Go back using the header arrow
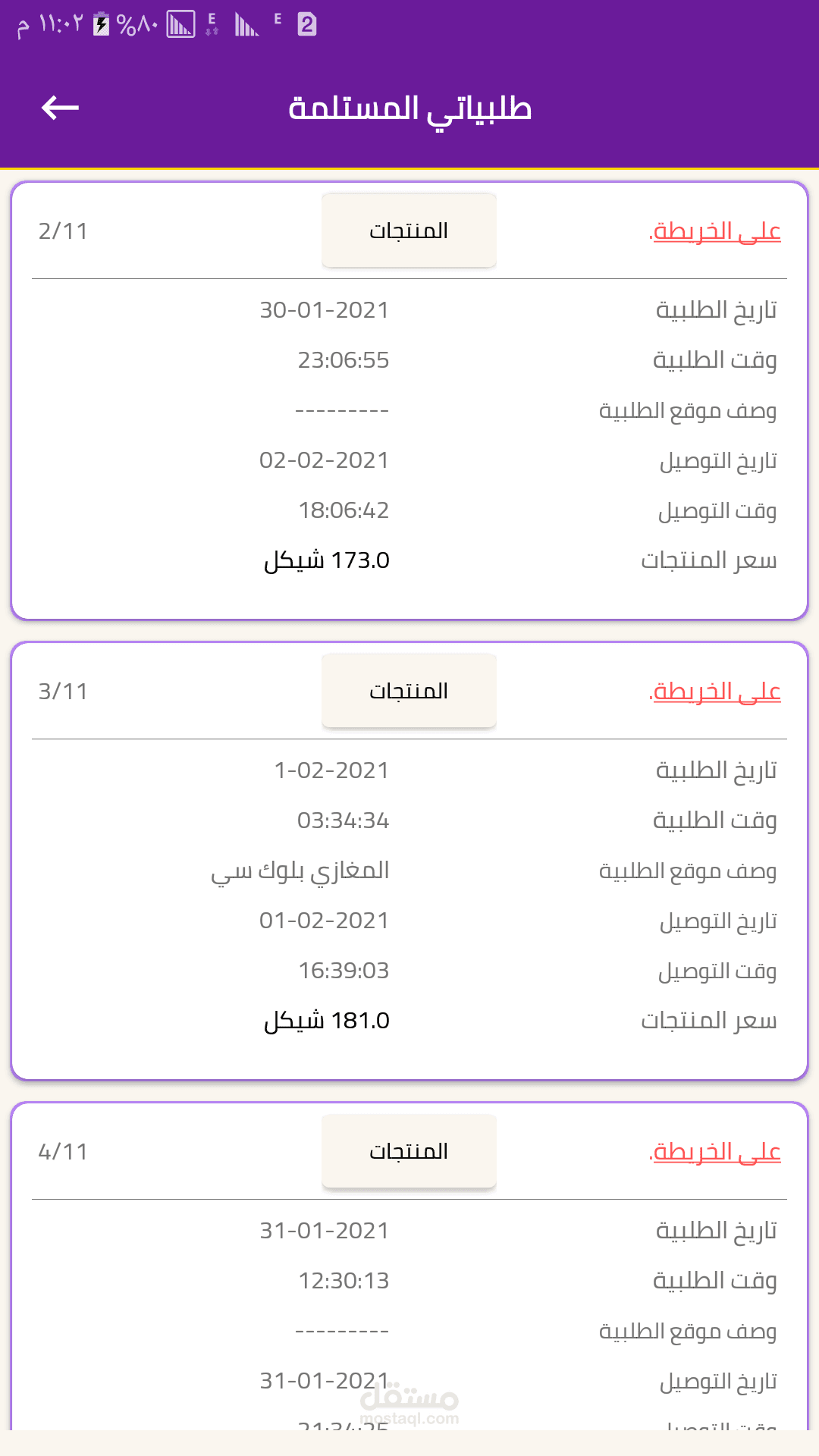819x1456 pixels. coord(60,108)
